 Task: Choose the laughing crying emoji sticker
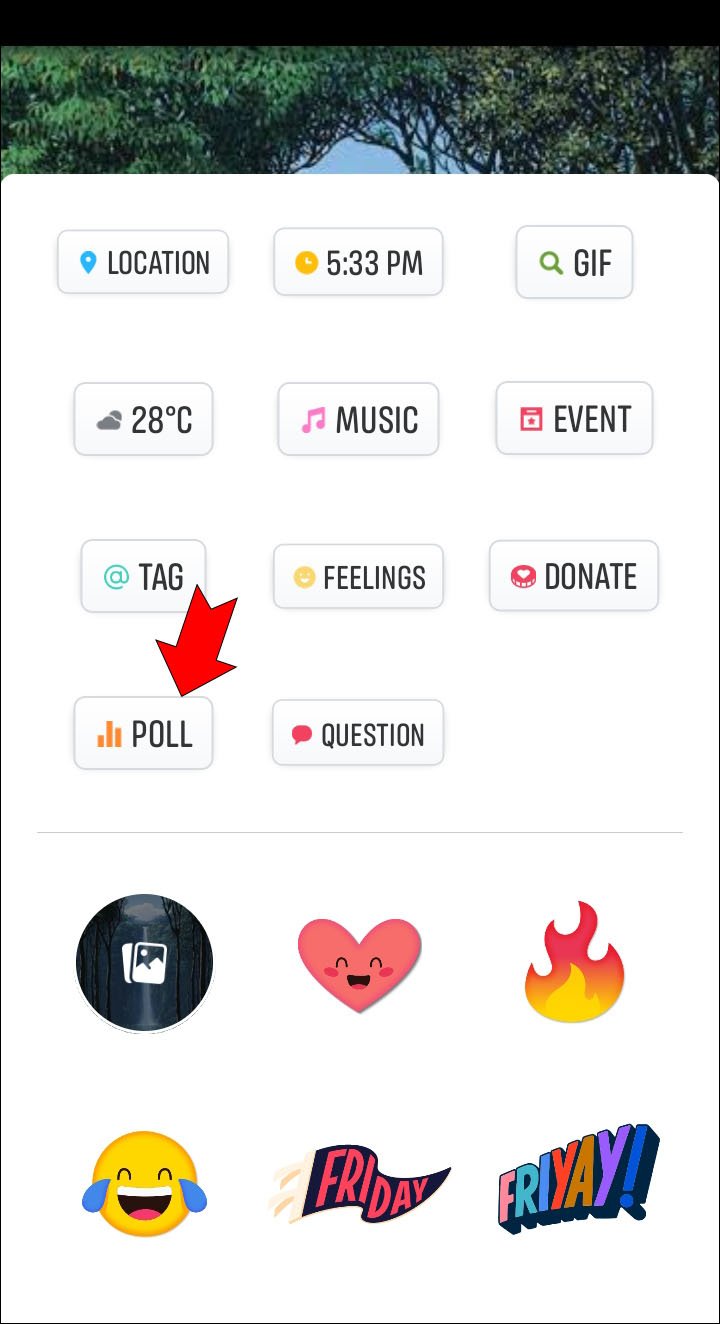coord(144,1178)
